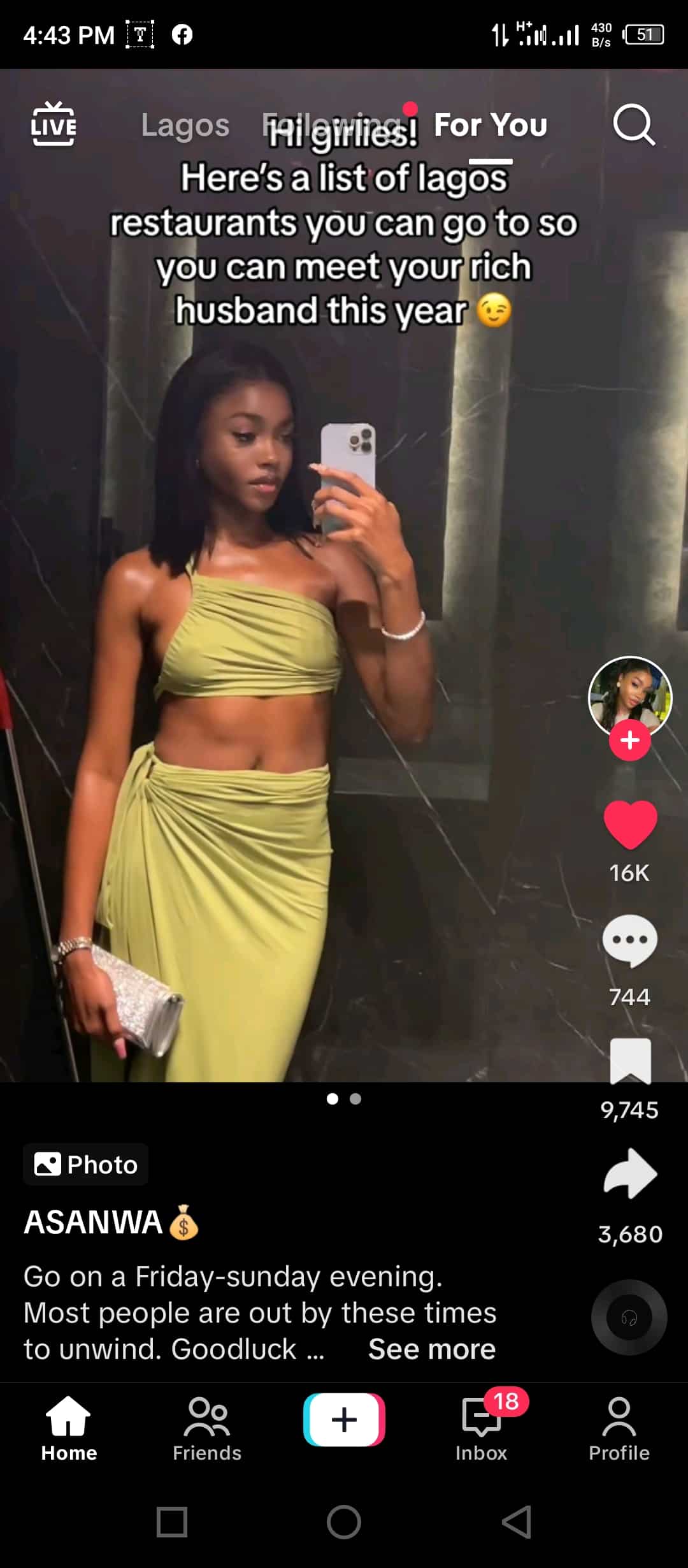Open the spinning sound disc
This screenshot has height=1568, width=688.
[x=629, y=1318]
